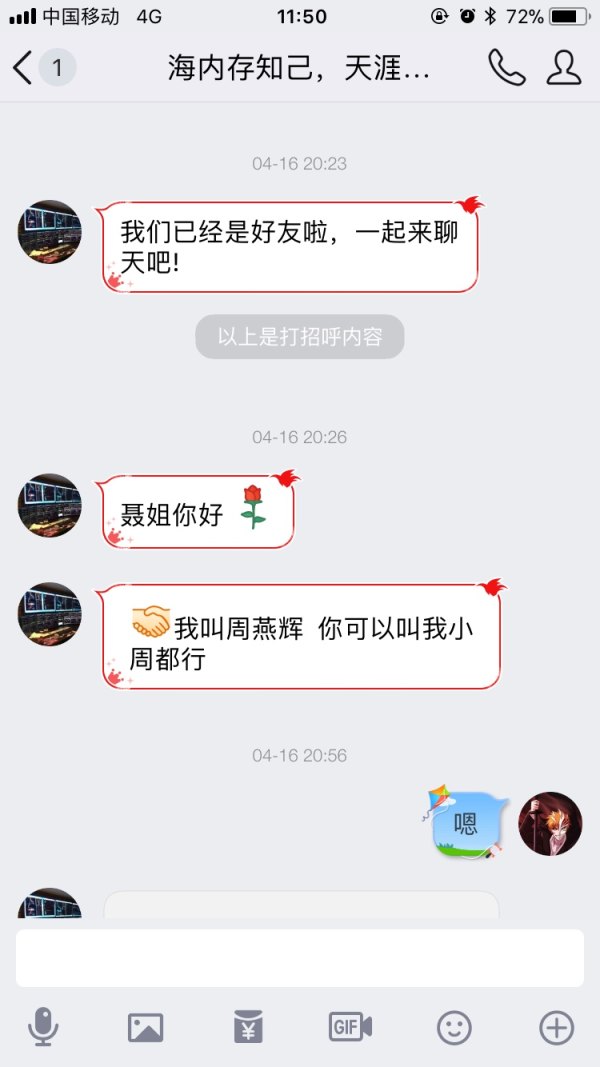Viewport: 600px width, 1067px height.
Task: Open the contact's profile details
Action: coord(564,68)
